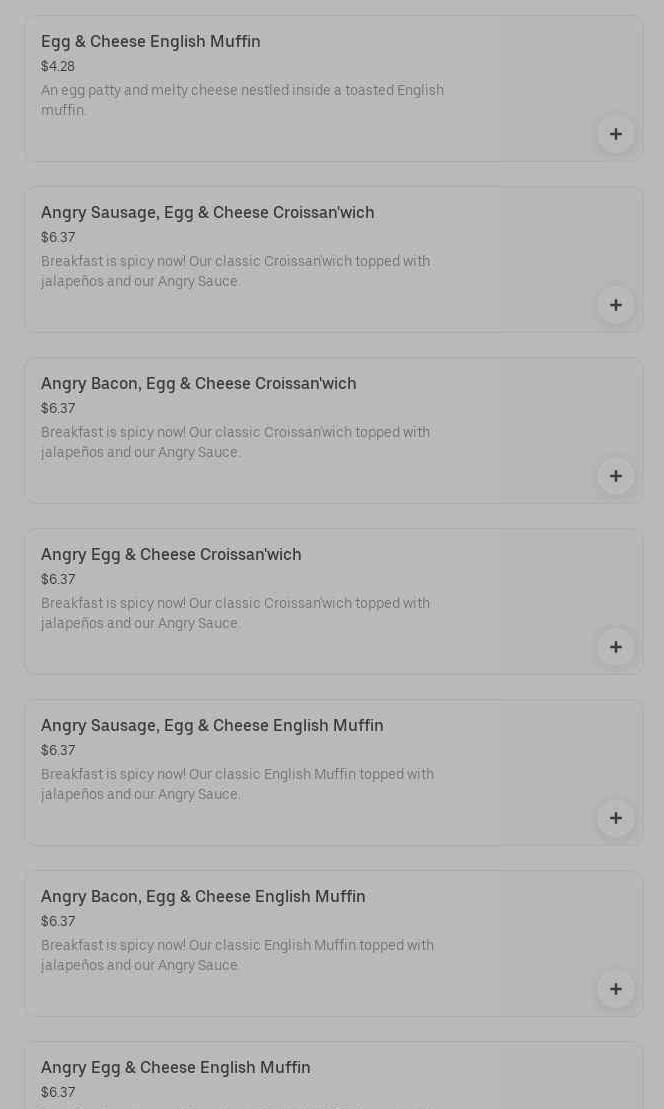Open Angry Bacon, Egg & Cheese Croissan'wich card
The height and width of the screenshot is (1109, 664).
pyautogui.click(x=334, y=431)
